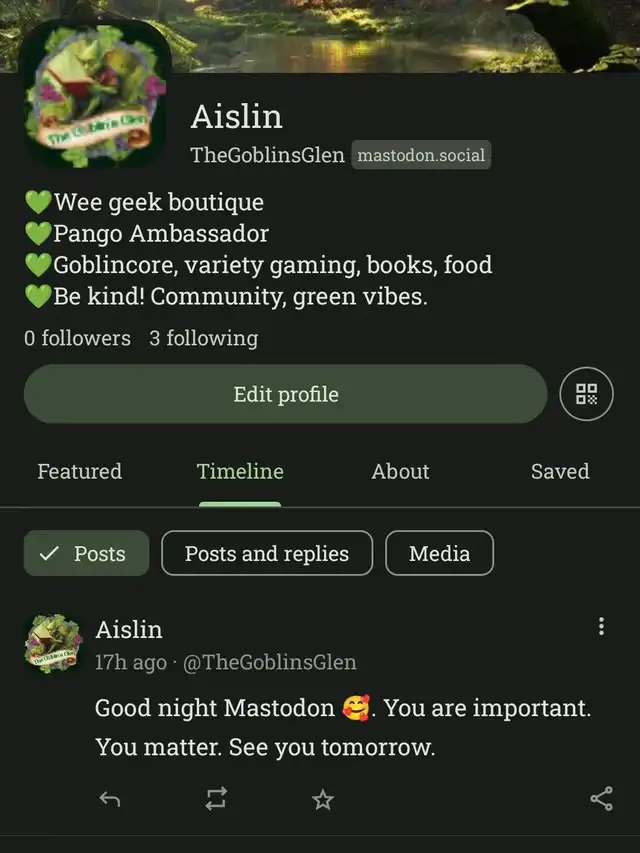Screen dimensions: 640x853
Task: View the 3 following list
Action: tap(203, 338)
